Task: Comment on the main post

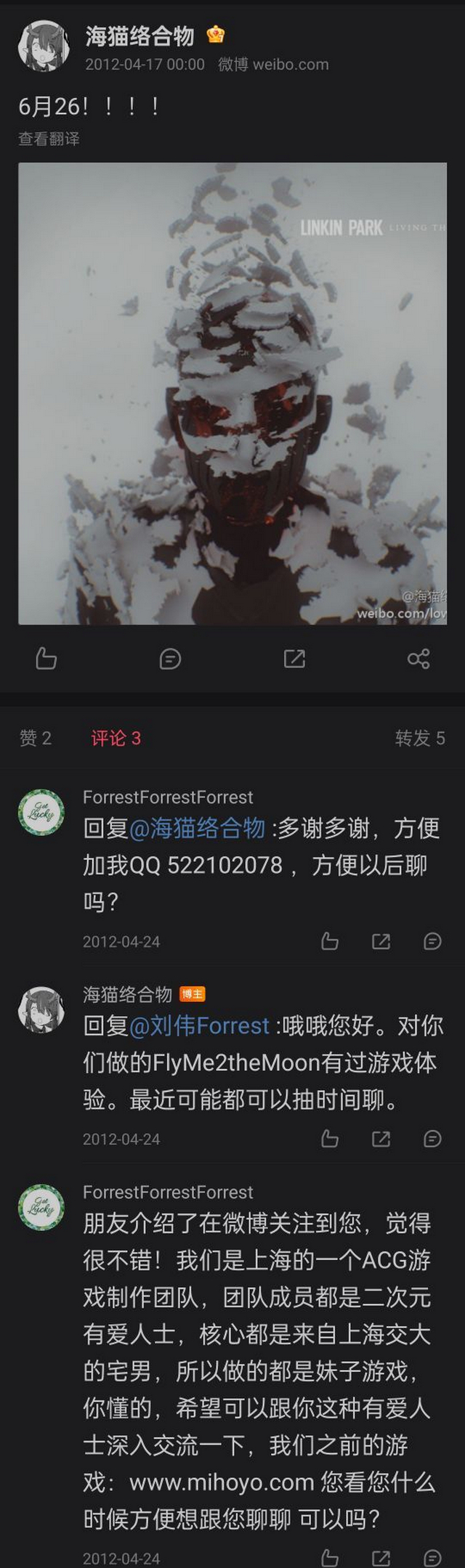Action: (170, 659)
